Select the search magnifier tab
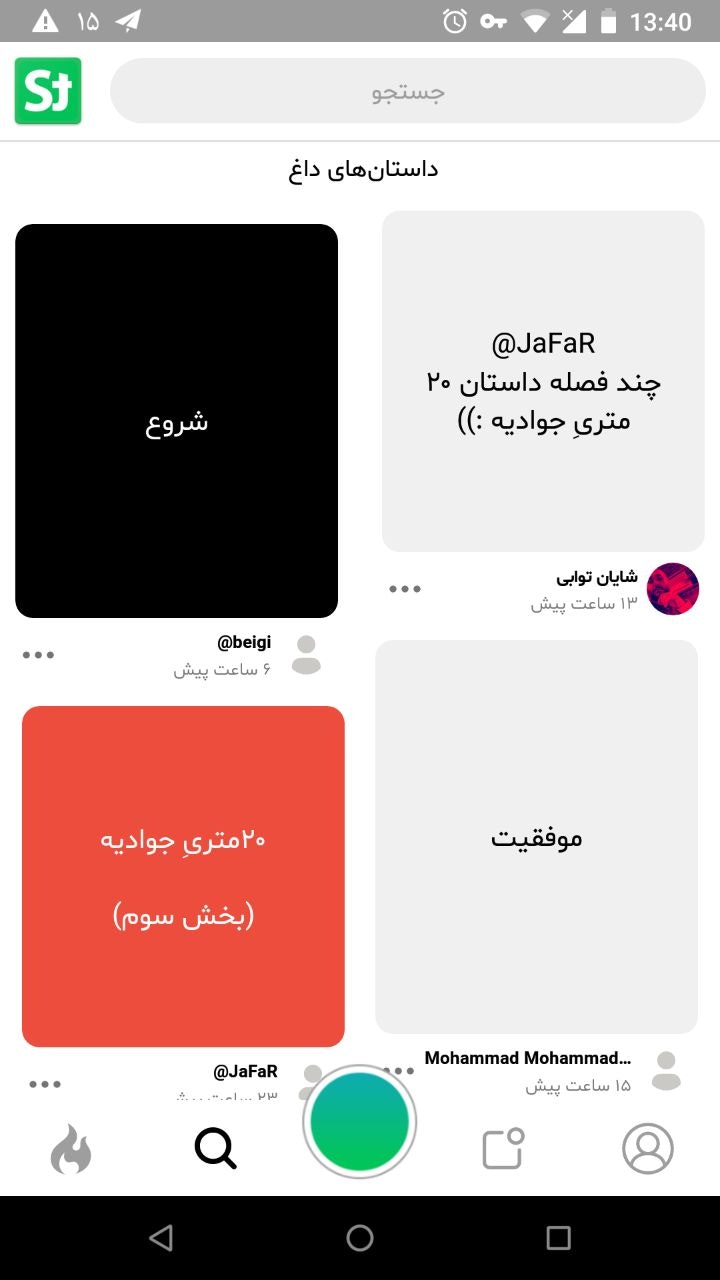Viewport: 720px width, 1280px height. (x=215, y=1150)
